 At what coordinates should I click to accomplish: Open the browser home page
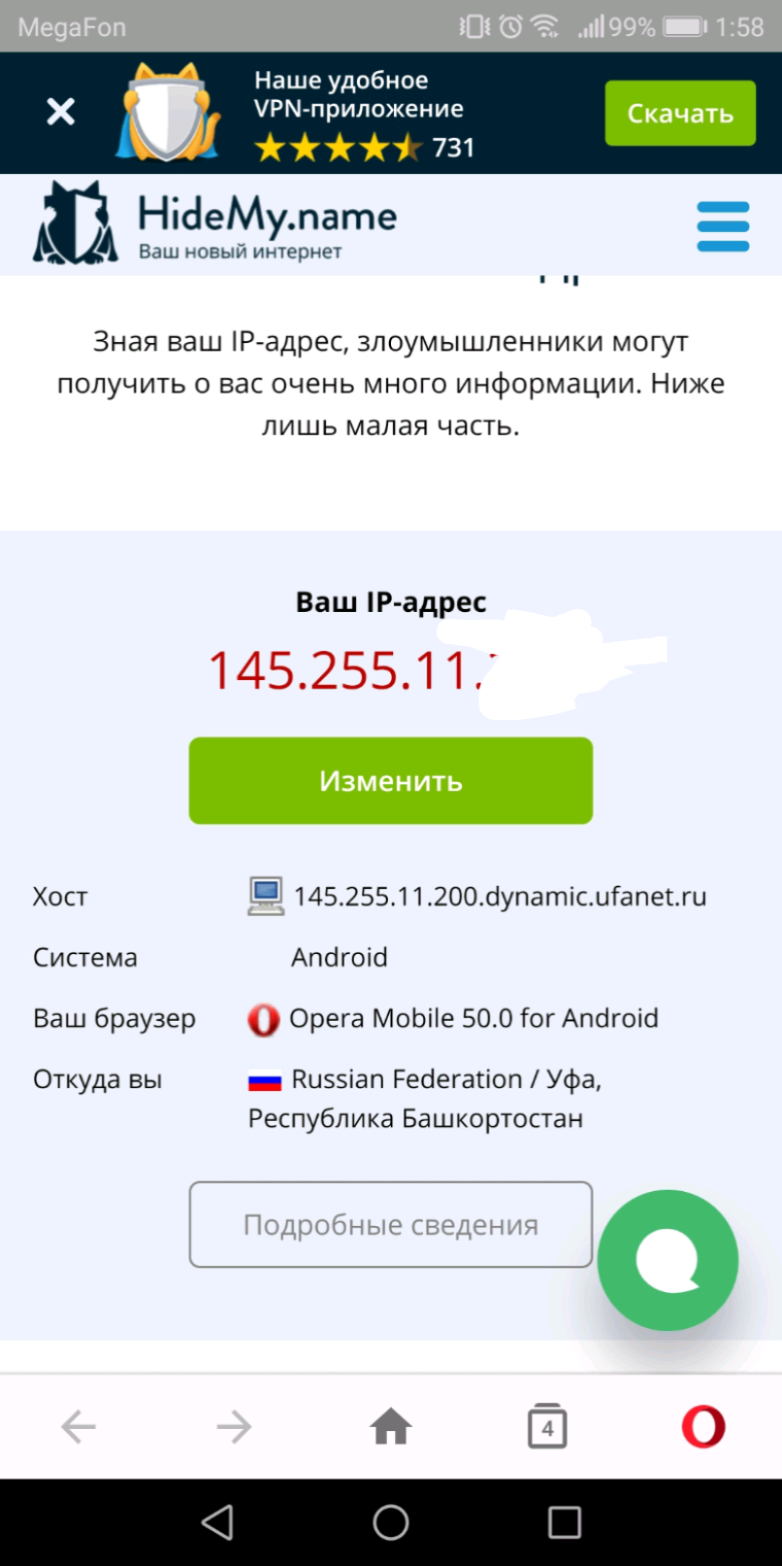point(391,1427)
